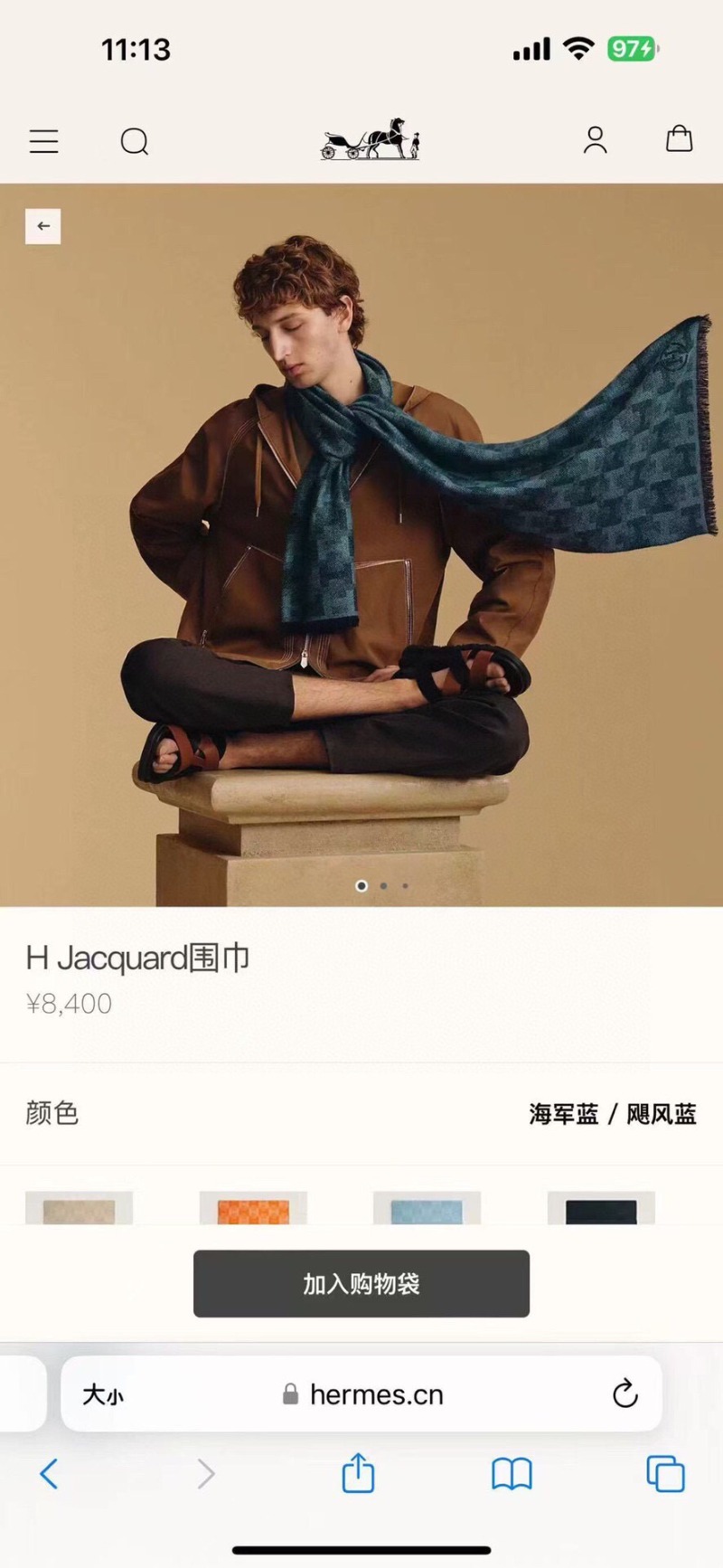Tap the back arrow on product image
The height and width of the screenshot is (1568, 723).
(x=43, y=226)
